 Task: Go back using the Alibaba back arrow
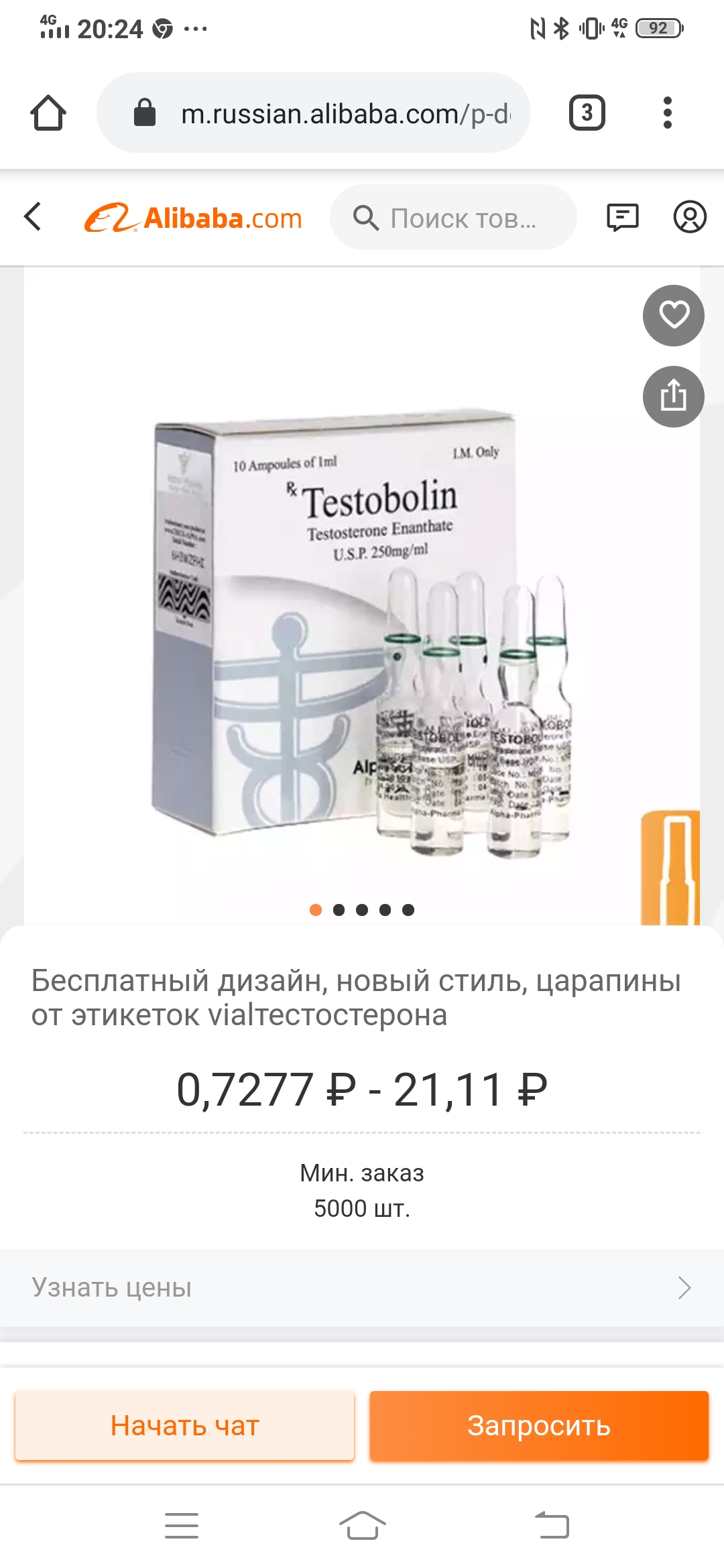33,217
